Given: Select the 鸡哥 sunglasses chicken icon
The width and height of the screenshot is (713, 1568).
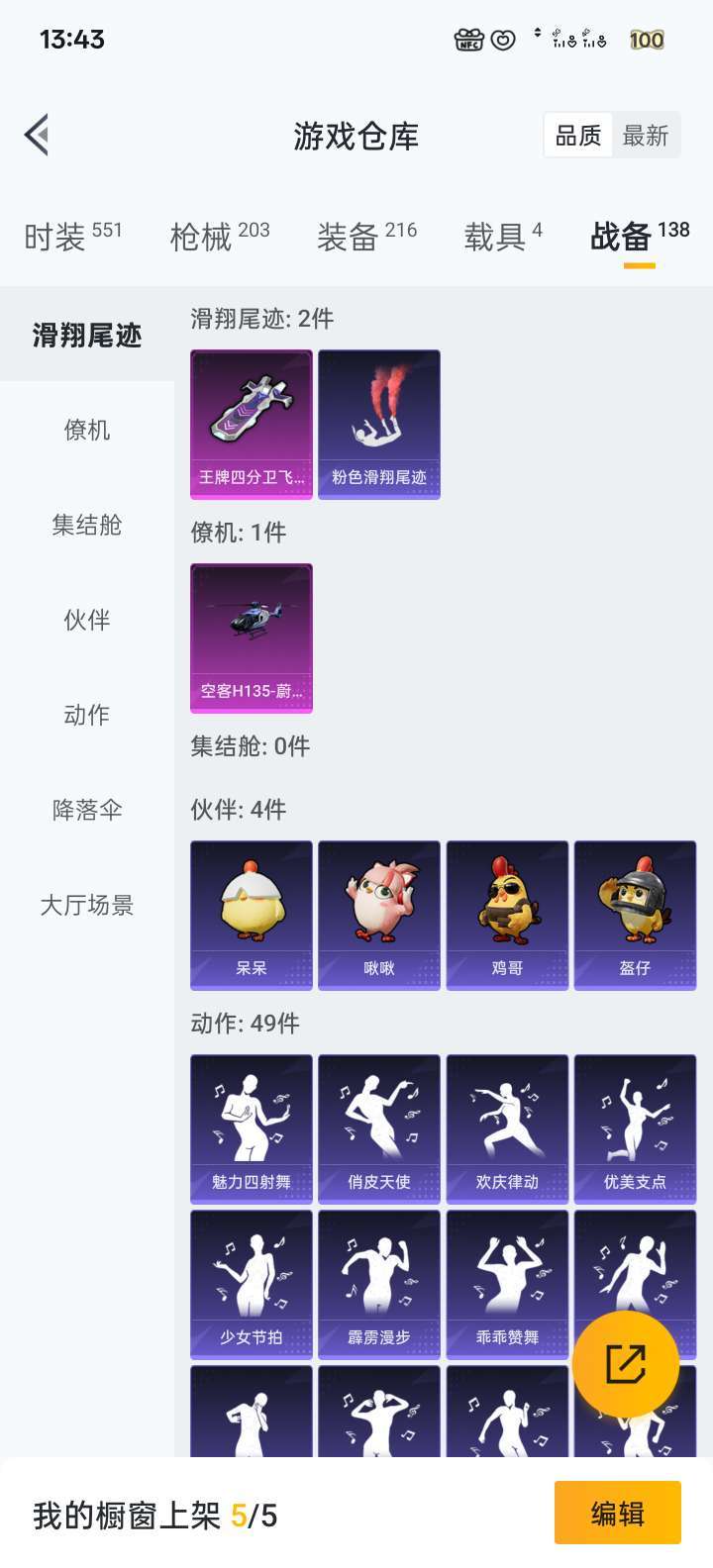Looking at the screenshot, I should click(507, 913).
